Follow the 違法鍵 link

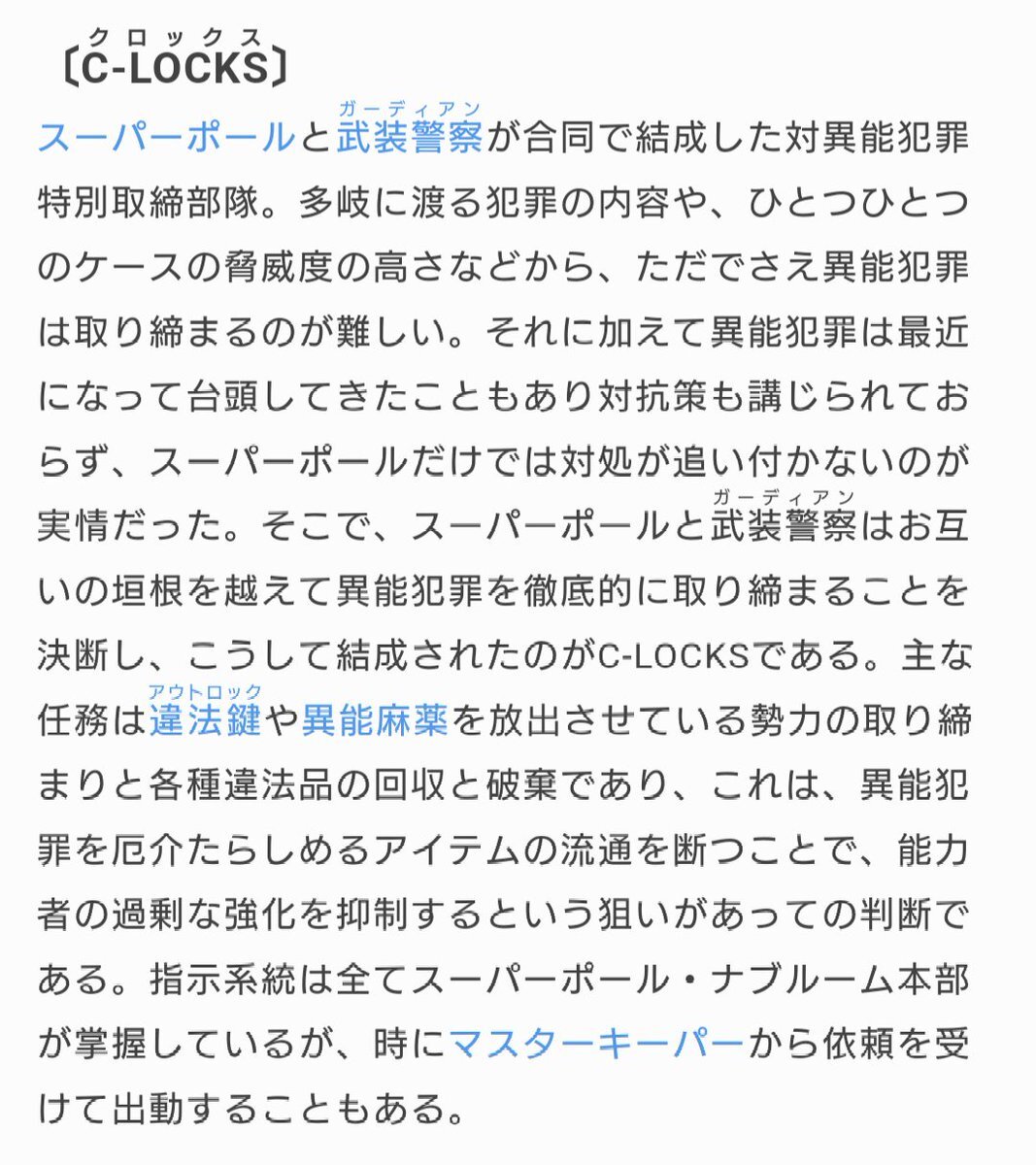click(205, 721)
